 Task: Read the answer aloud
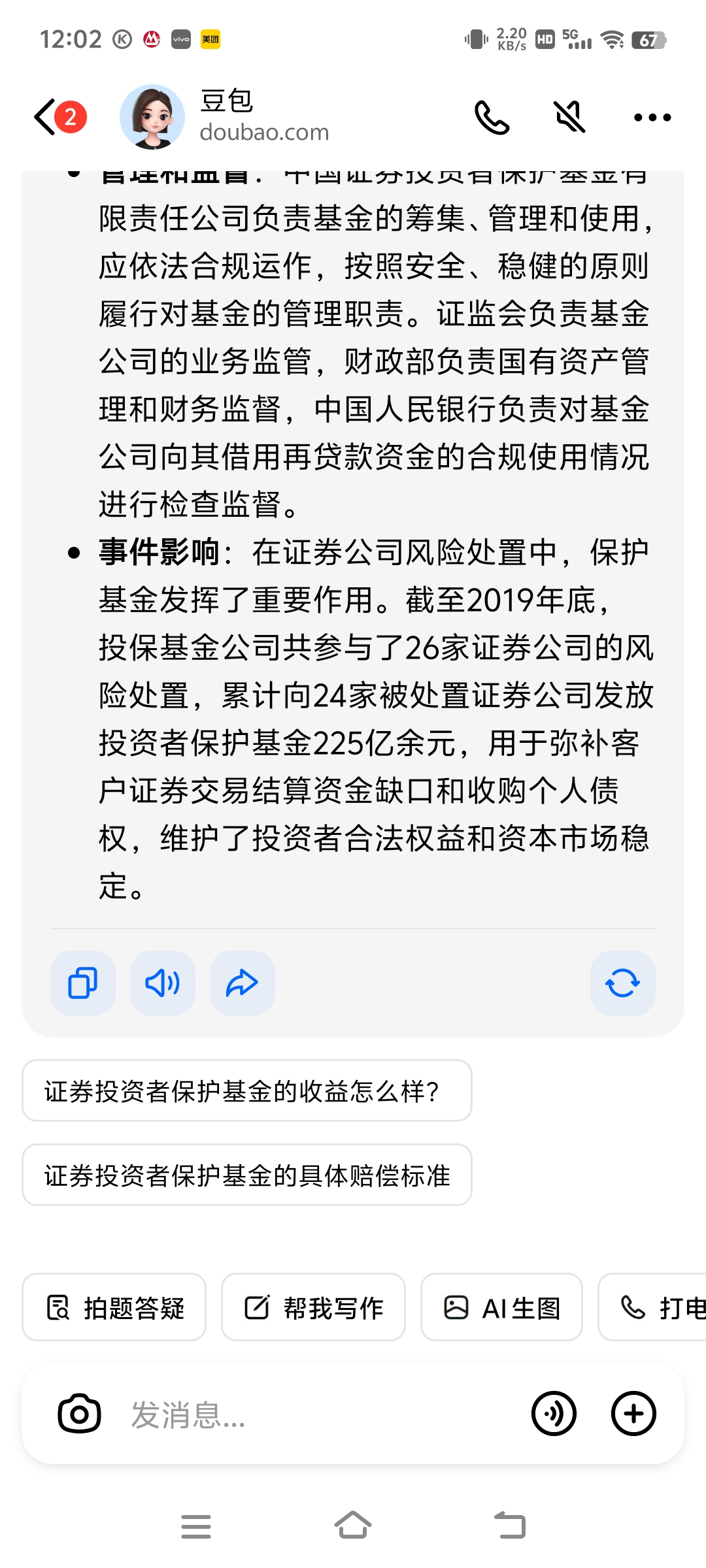point(163,983)
